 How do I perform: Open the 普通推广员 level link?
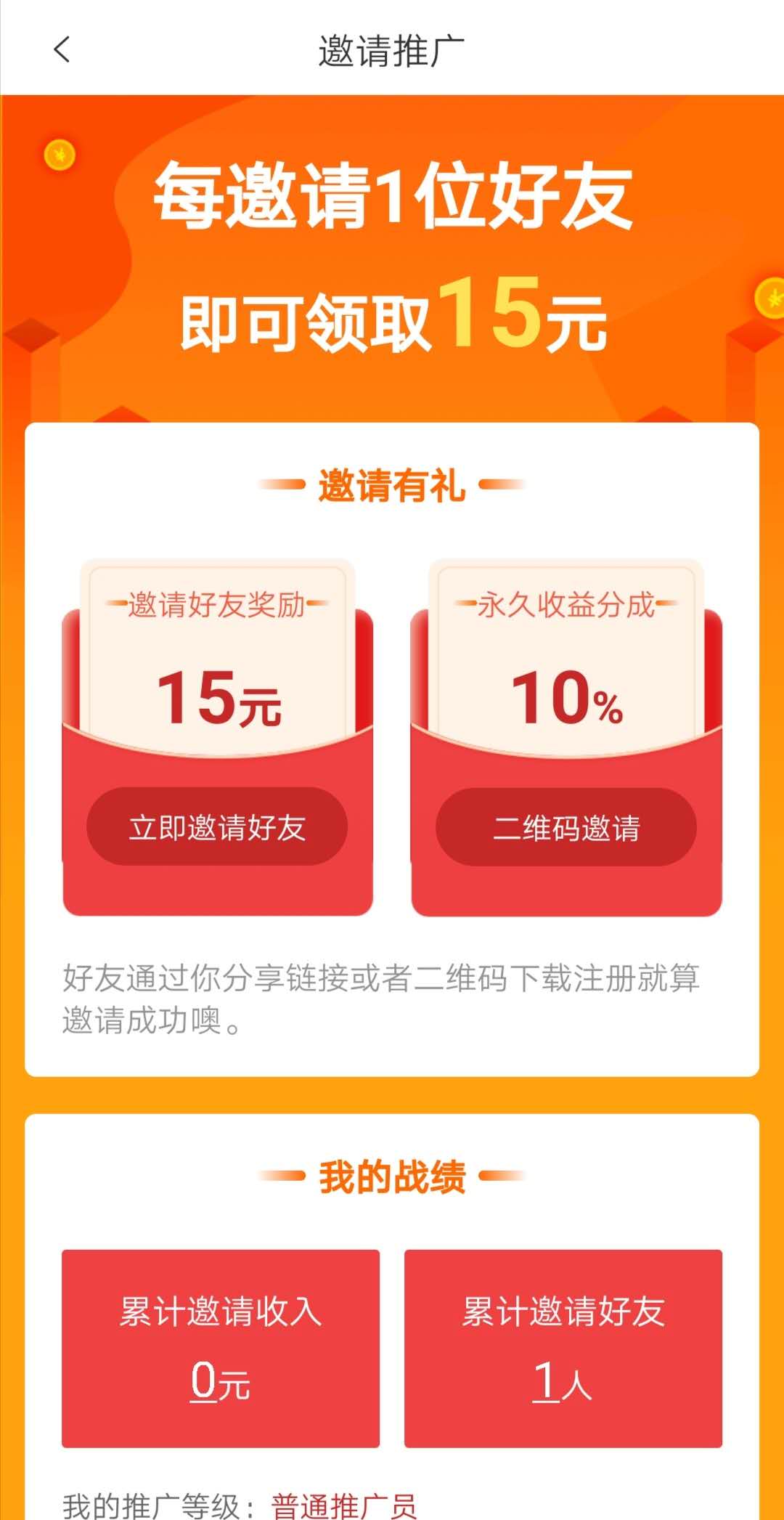pyautogui.click(x=343, y=1505)
